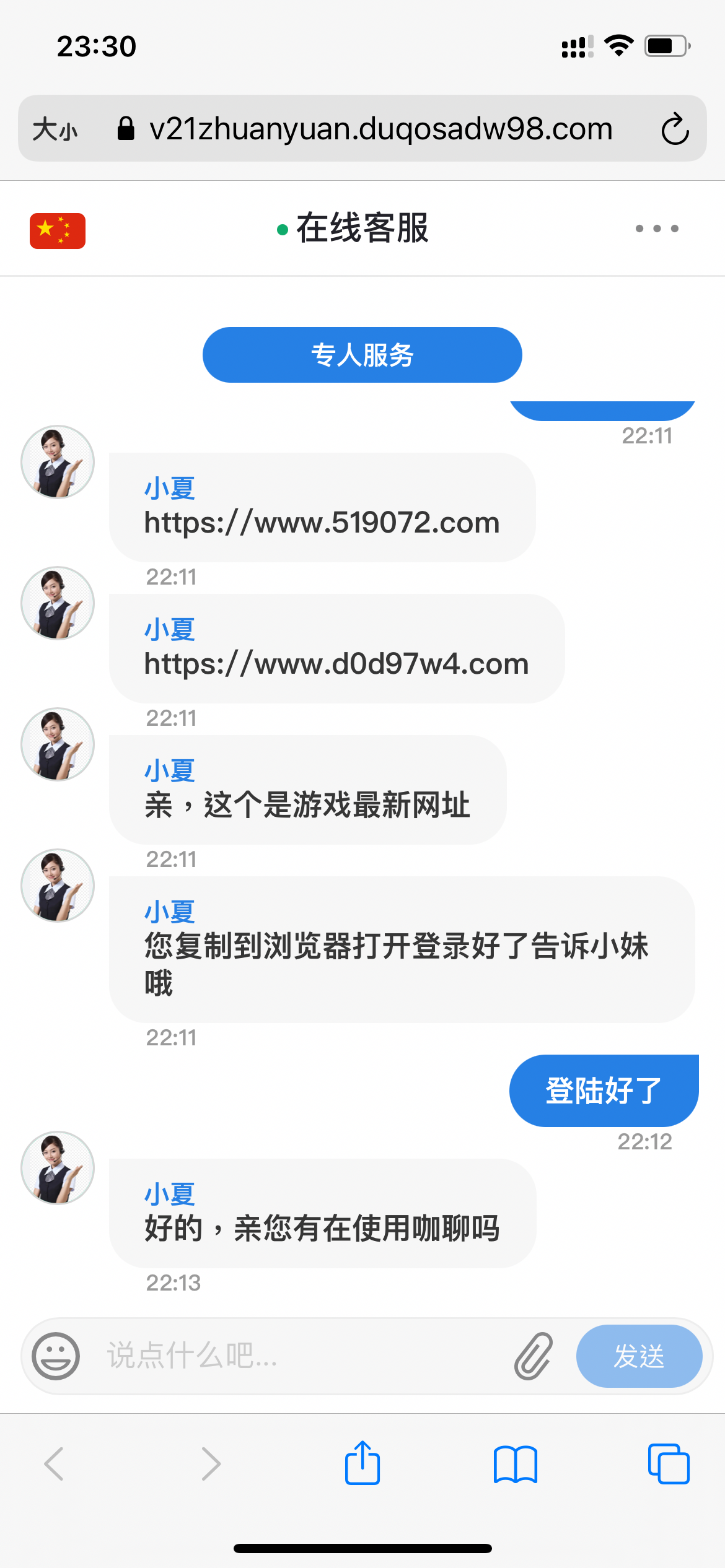
Task: Open the three-dot overflow menu
Action: tap(657, 229)
